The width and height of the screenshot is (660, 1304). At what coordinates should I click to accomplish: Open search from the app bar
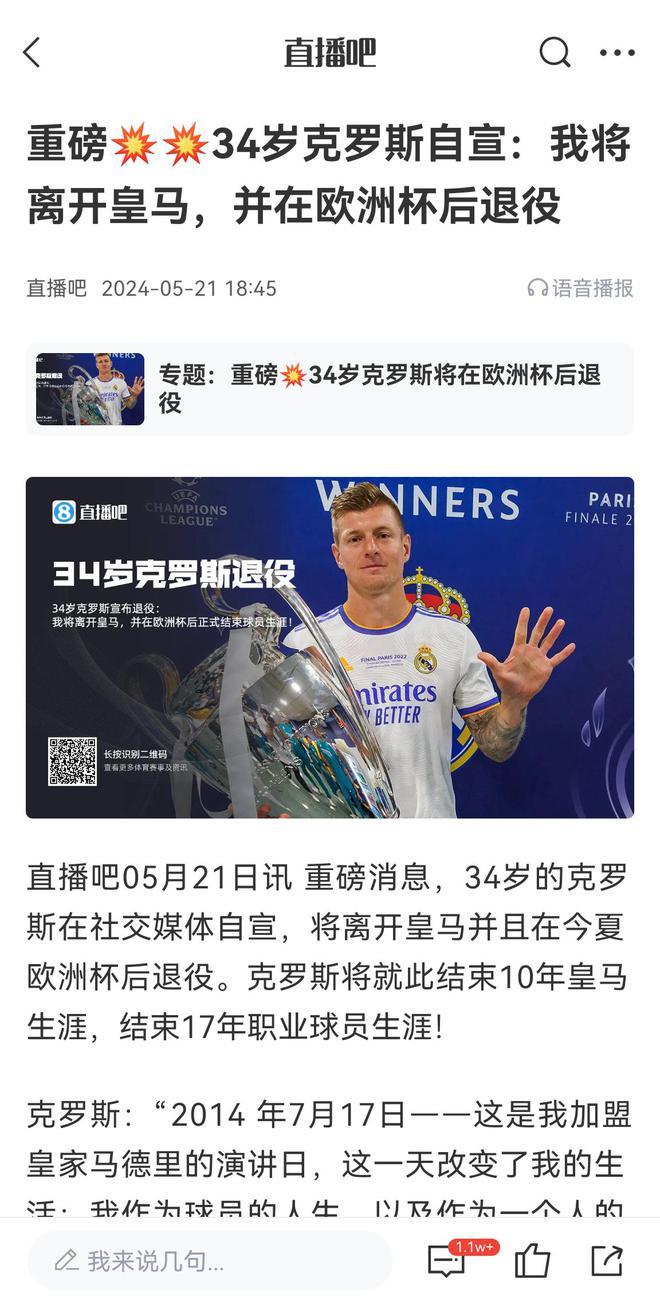coord(554,52)
